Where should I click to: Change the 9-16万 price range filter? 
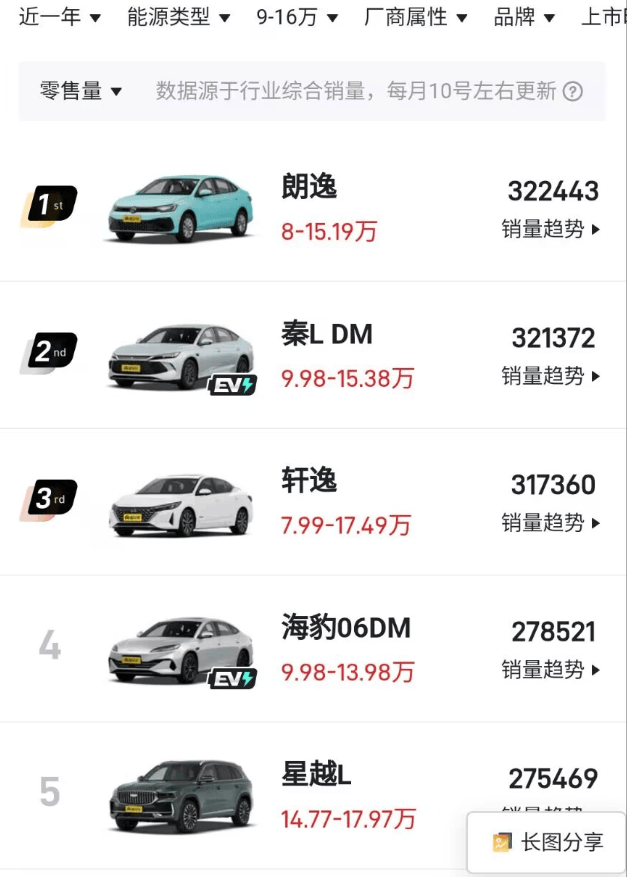pos(297,17)
